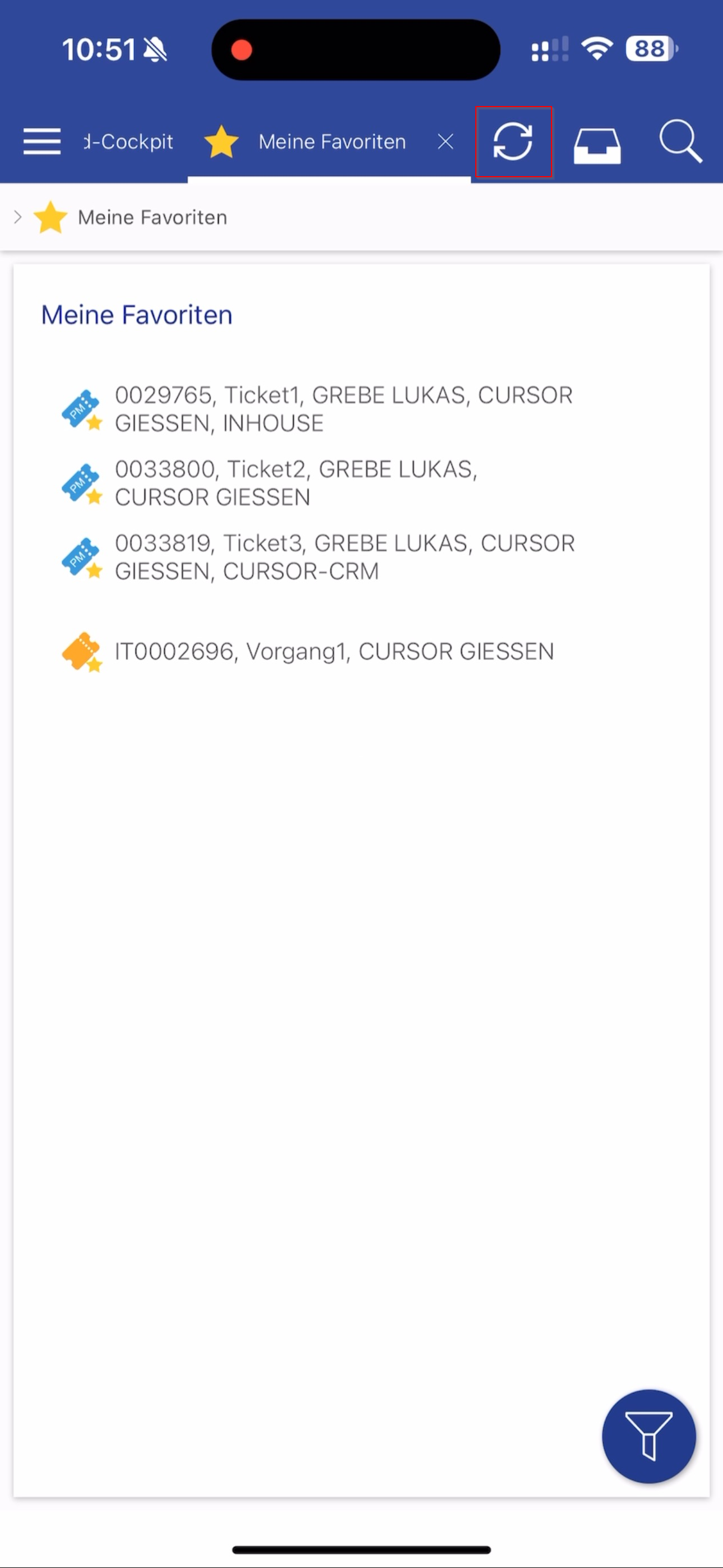Switch to the Cockpit tab
The image size is (723, 1568).
coord(128,142)
